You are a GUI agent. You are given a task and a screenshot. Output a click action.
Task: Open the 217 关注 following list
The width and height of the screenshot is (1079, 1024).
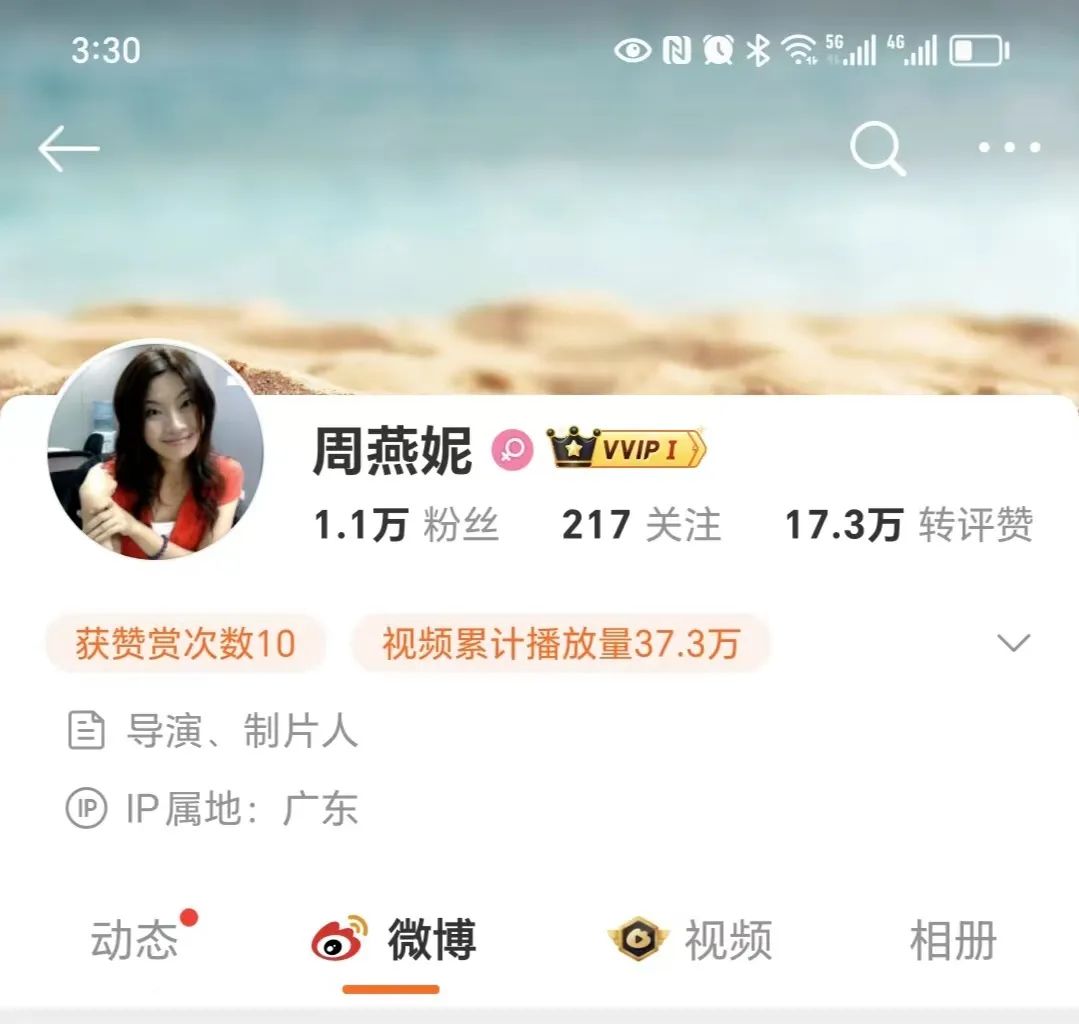pyautogui.click(x=641, y=525)
